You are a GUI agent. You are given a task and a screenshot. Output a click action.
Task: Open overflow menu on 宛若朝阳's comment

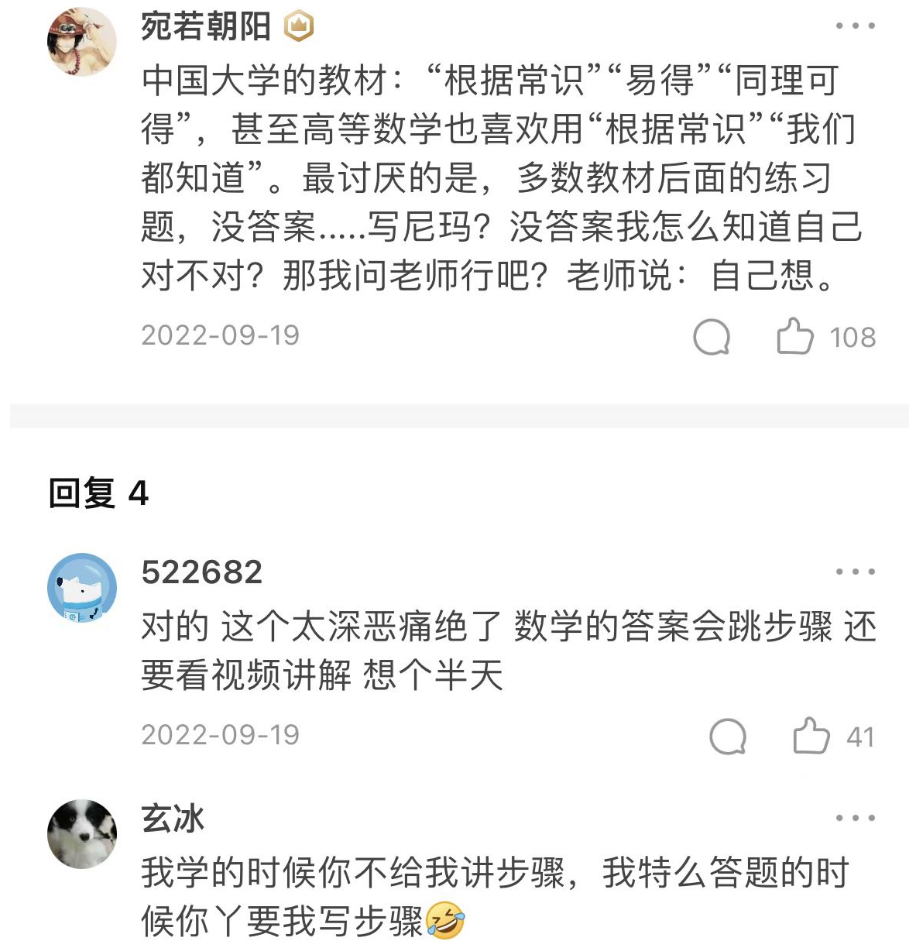(x=855, y=27)
